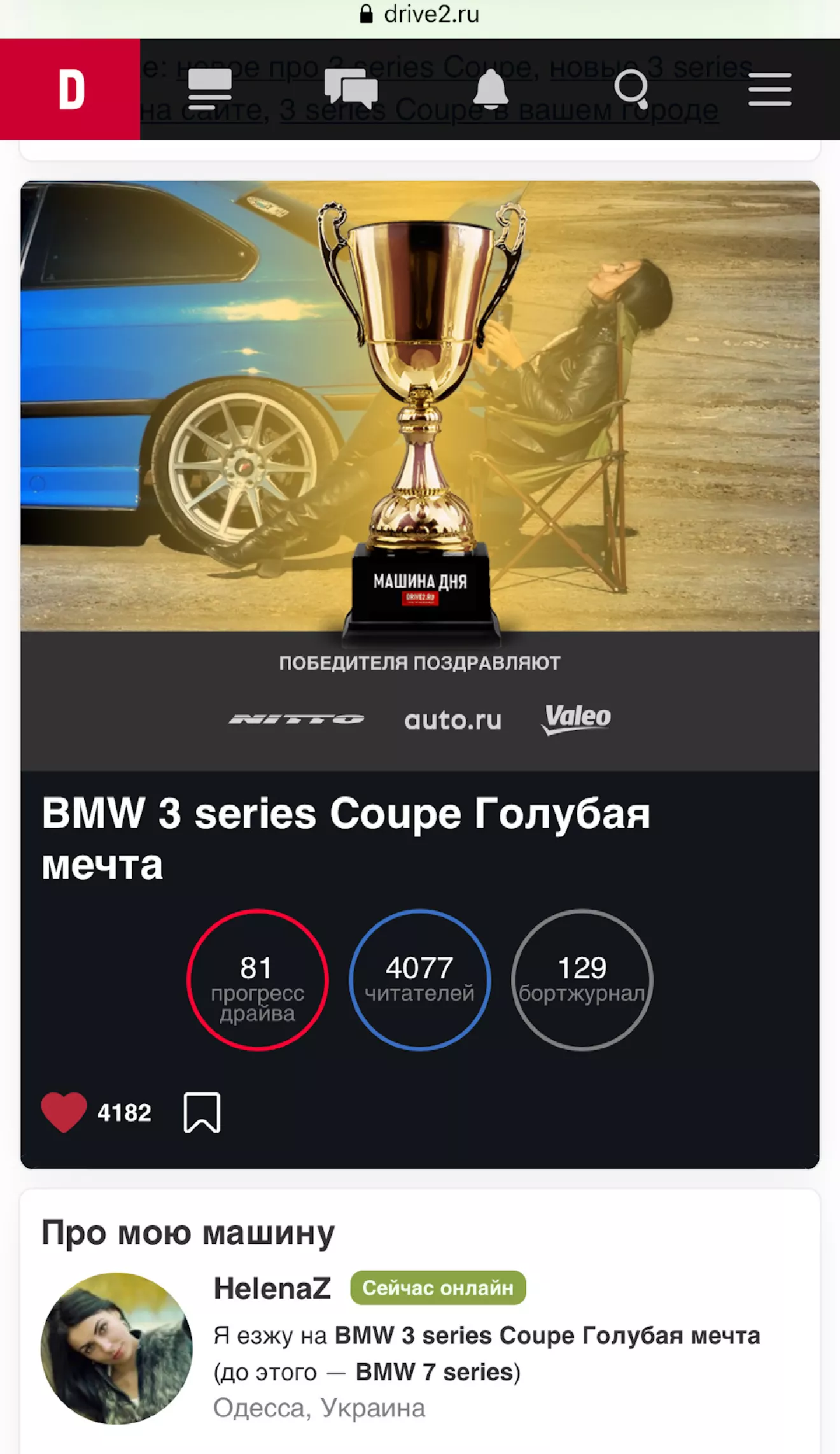Viewport: 840px width, 1454px height.
Task: Open the 4077 readers circle
Action: pyautogui.click(x=420, y=980)
